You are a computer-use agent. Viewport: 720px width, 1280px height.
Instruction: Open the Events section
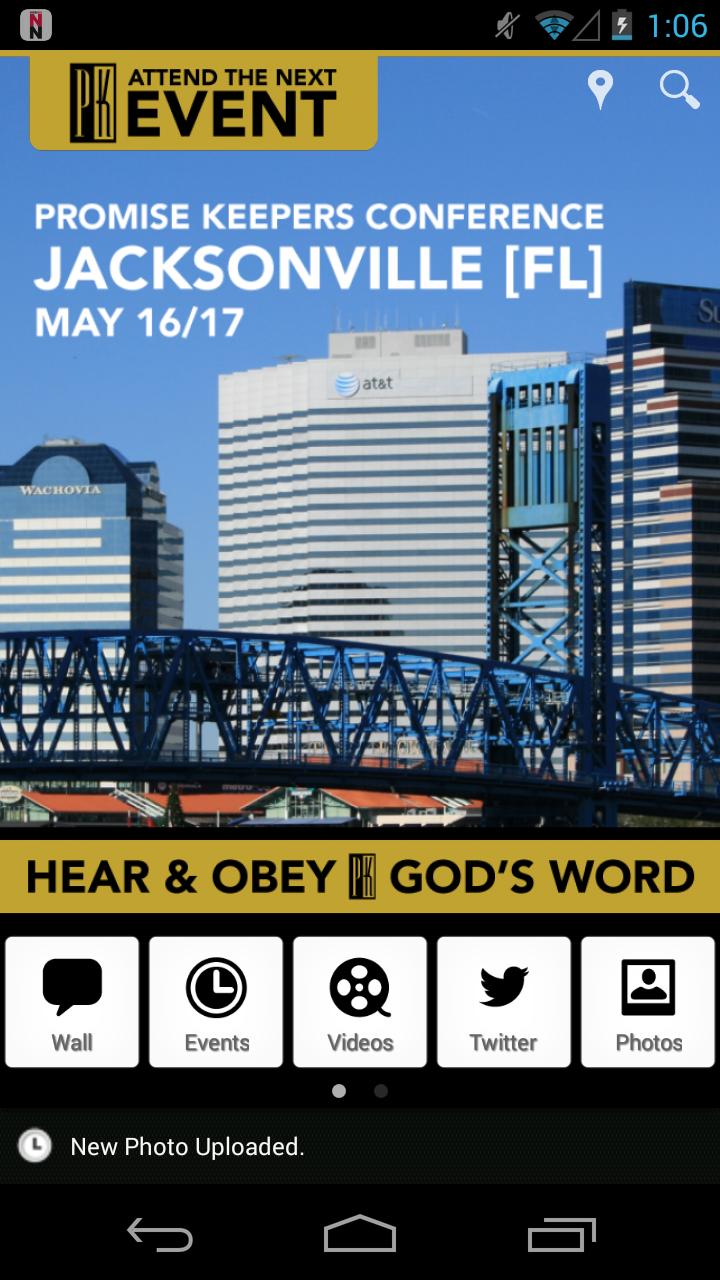(x=216, y=1002)
